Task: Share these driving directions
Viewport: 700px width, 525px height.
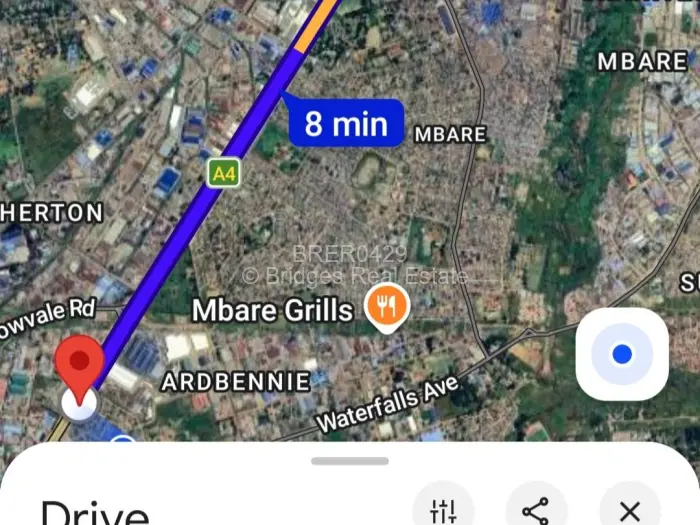Action: [x=536, y=510]
